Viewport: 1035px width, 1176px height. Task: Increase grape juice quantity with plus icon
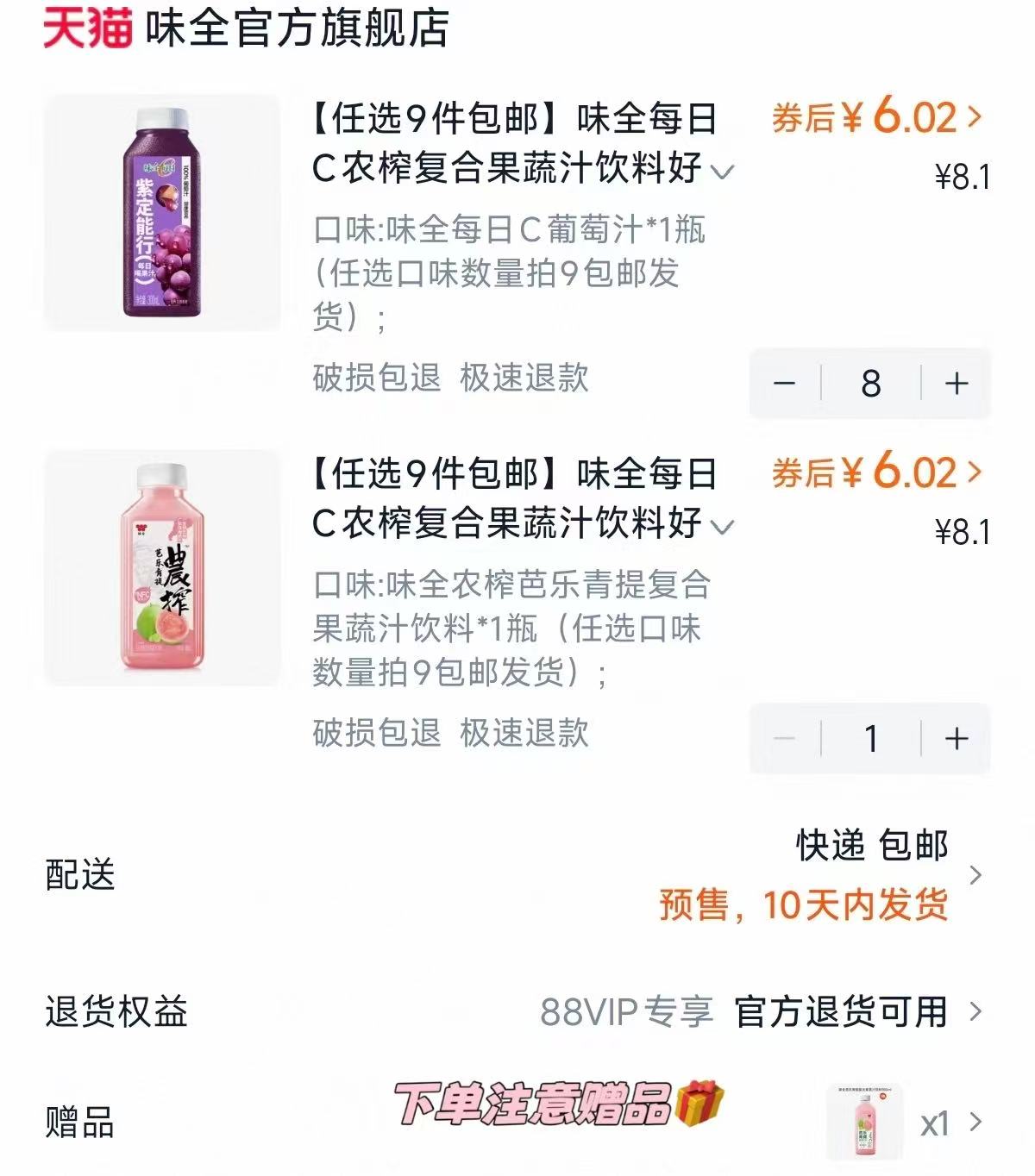pyautogui.click(x=954, y=385)
